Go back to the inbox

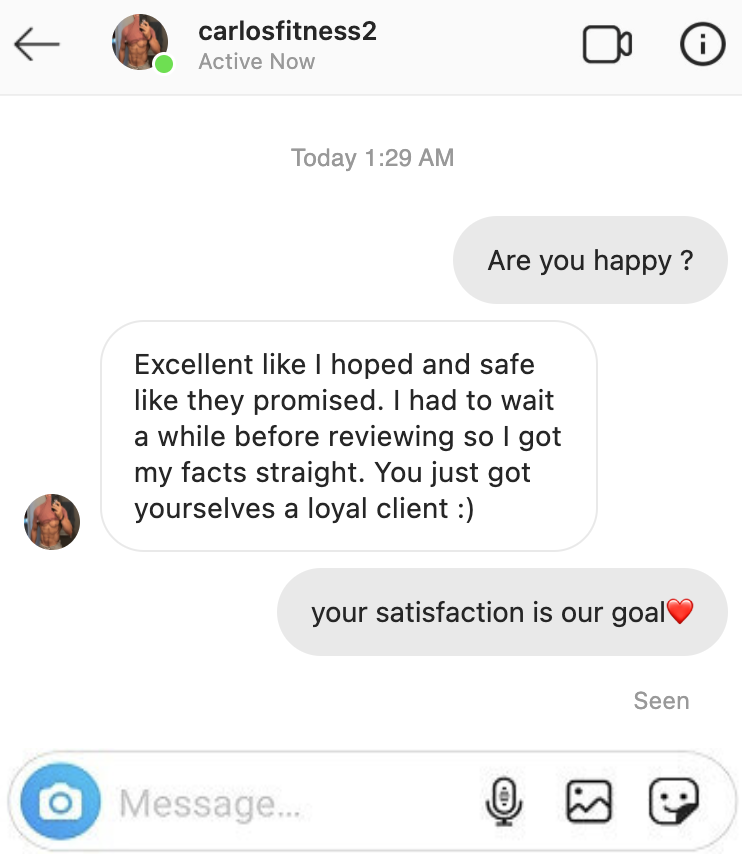[x=36, y=44]
